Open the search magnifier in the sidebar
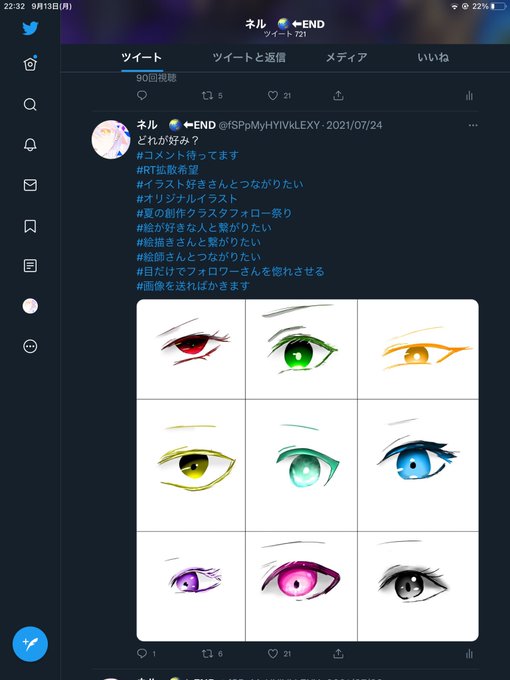 click(x=30, y=105)
